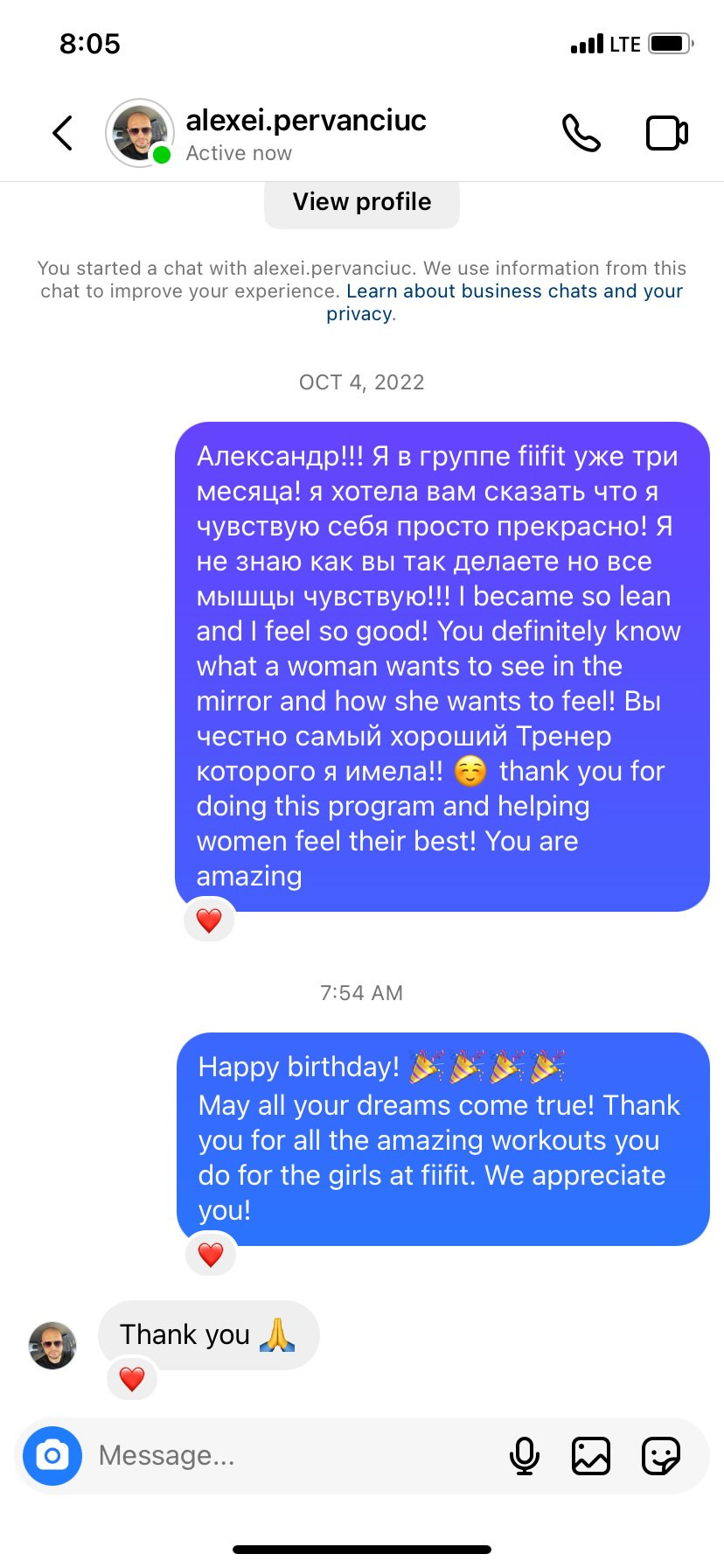Screen dimensions: 724x1568
Task: Open alexei.pervanciuc's profile from header
Action: pyautogui.click(x=305, y=121)
